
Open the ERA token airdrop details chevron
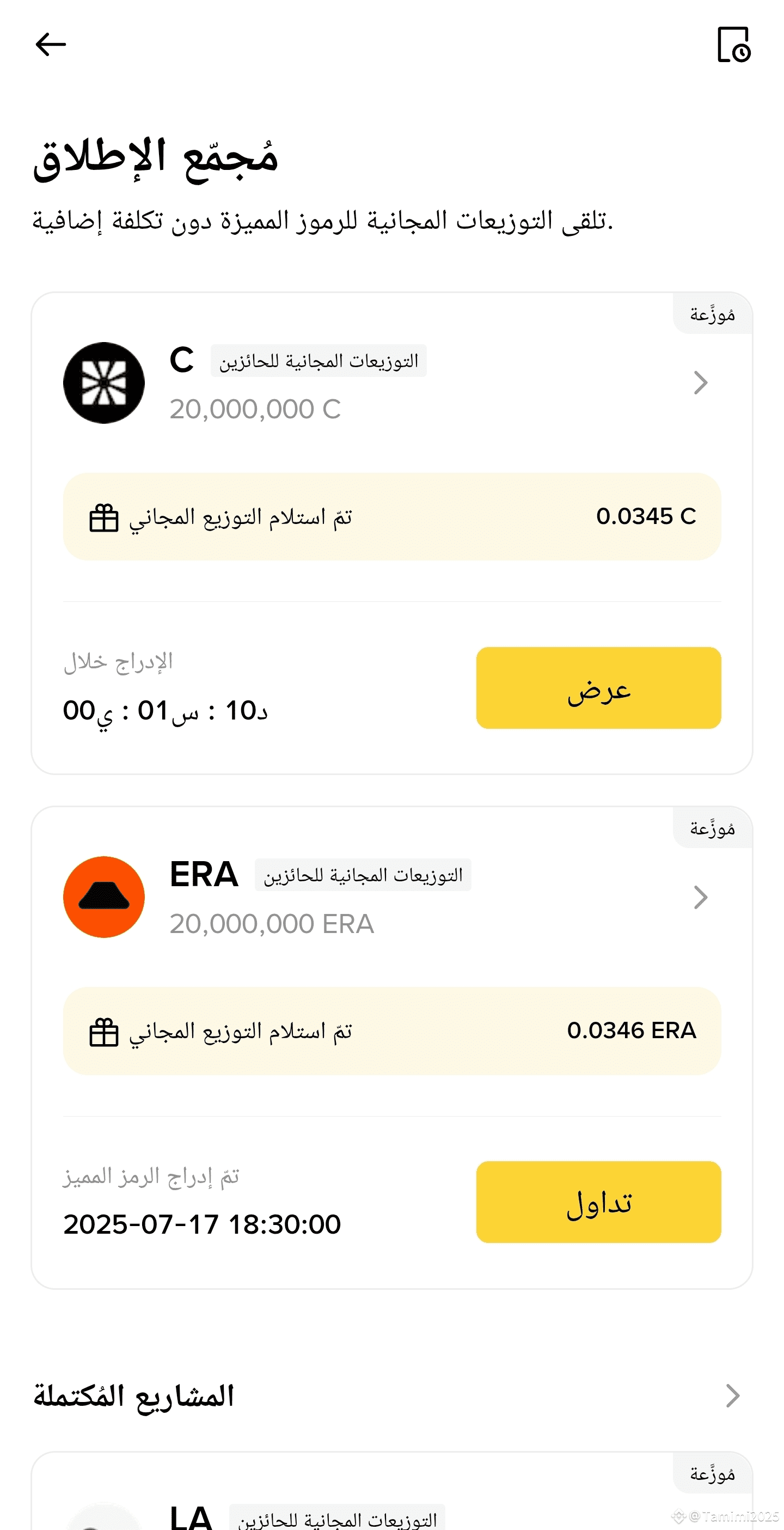(x=700, y=897)
